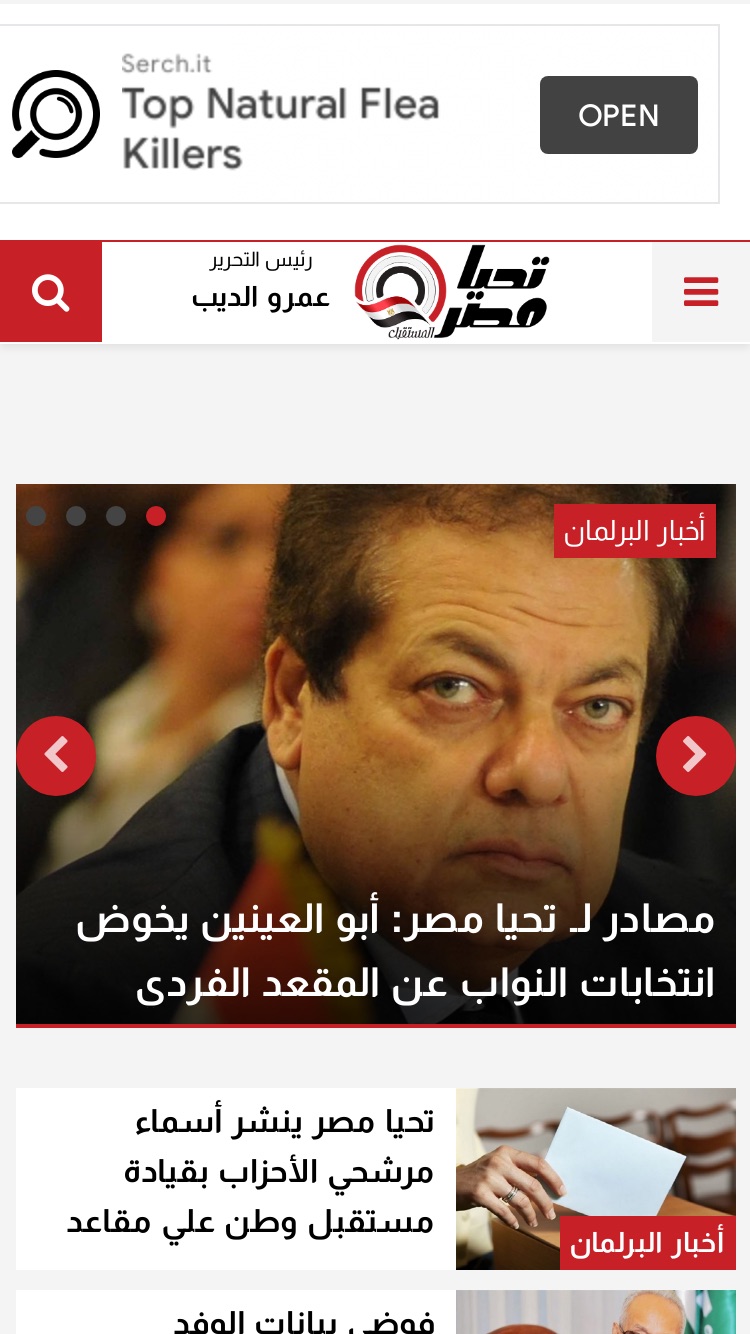Open the headline article about أبو العينين
750x1334 pixels.
[x=396, y=952]
